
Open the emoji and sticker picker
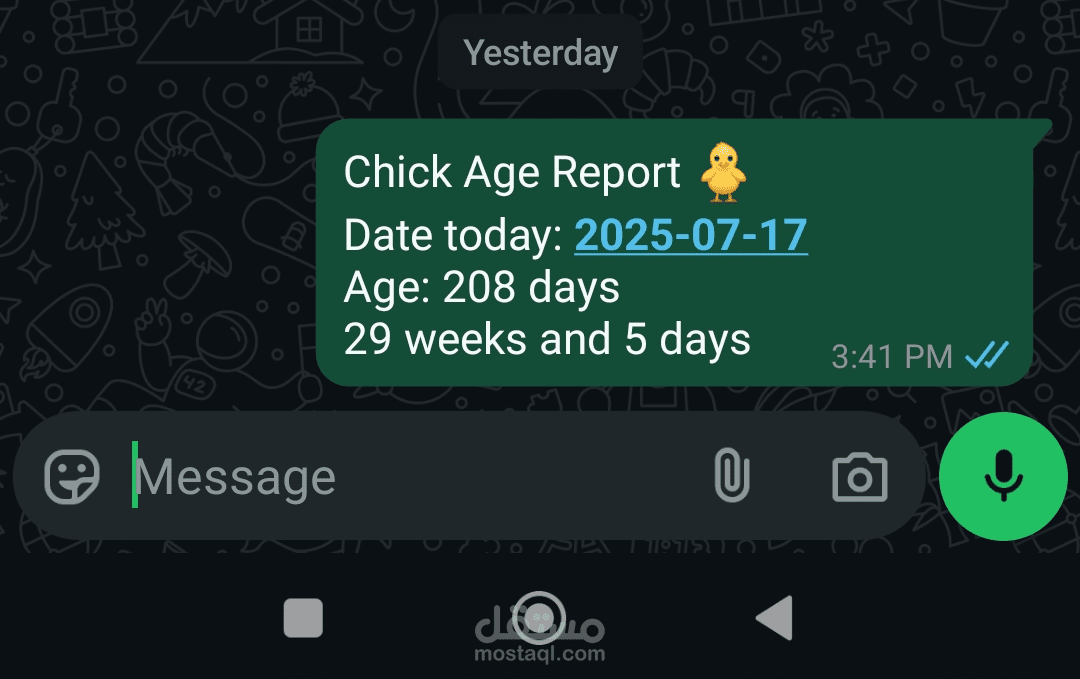73,476
